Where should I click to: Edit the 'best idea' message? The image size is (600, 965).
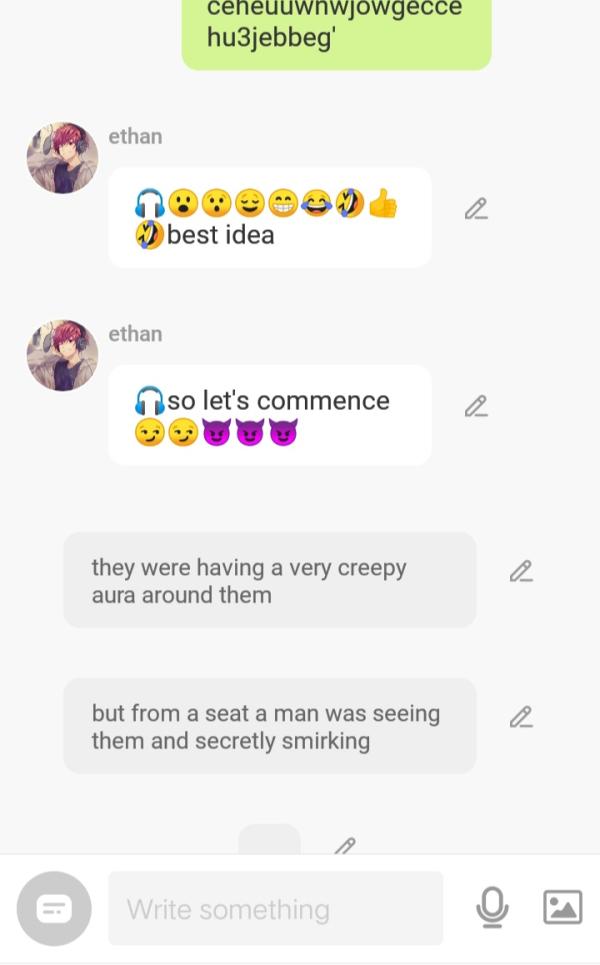pyautogui.click(x=476, y=209)
